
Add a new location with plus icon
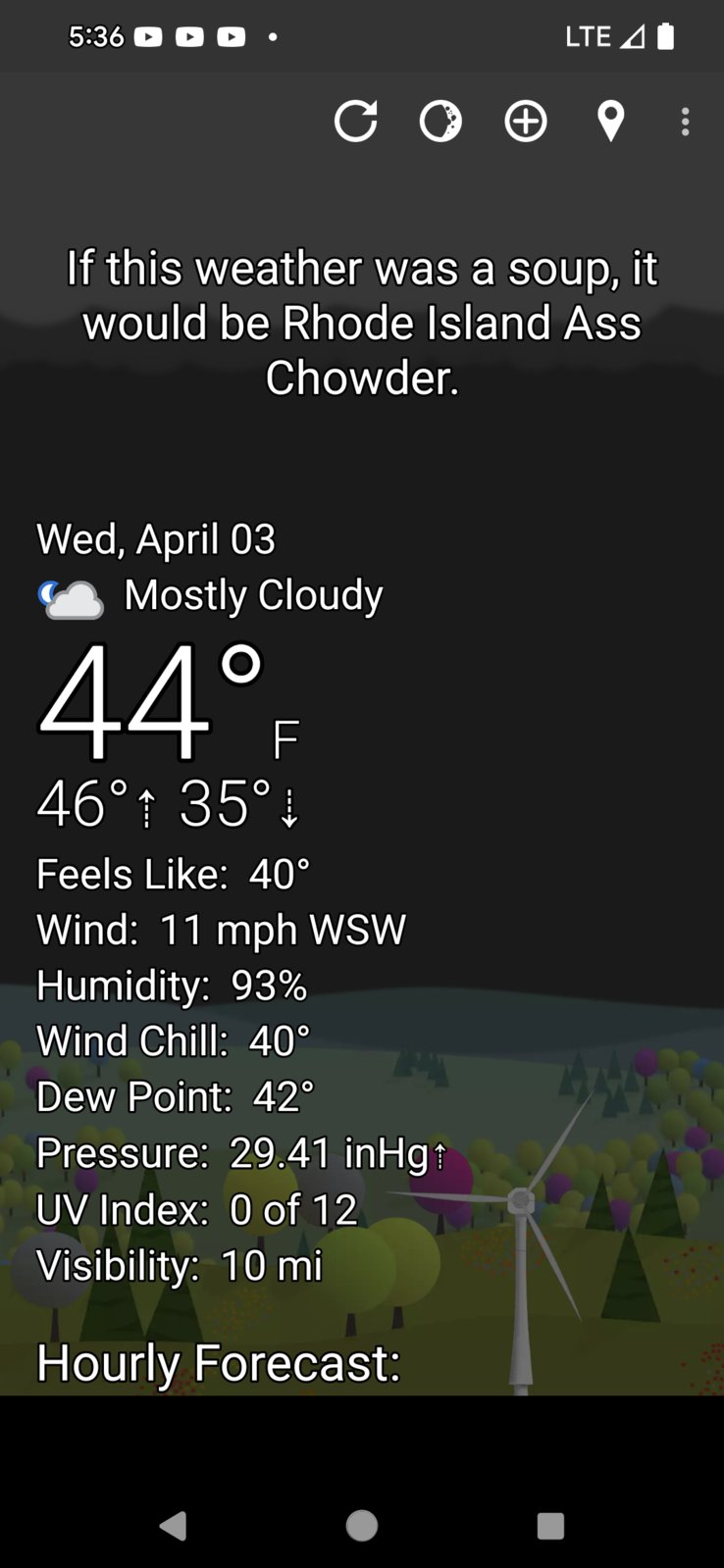click(x=526, y=122)
